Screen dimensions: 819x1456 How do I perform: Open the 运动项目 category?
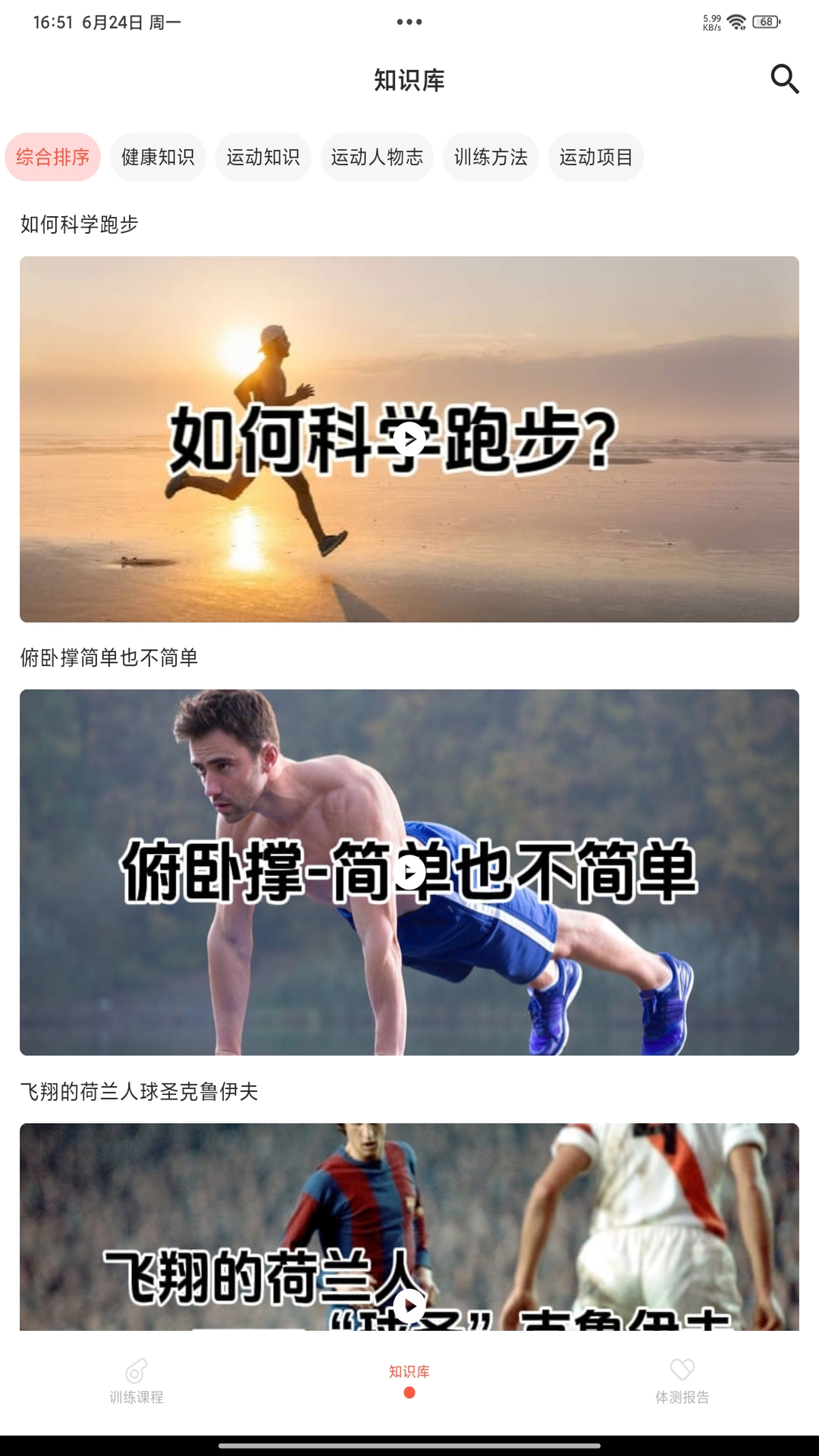point(596,157)
